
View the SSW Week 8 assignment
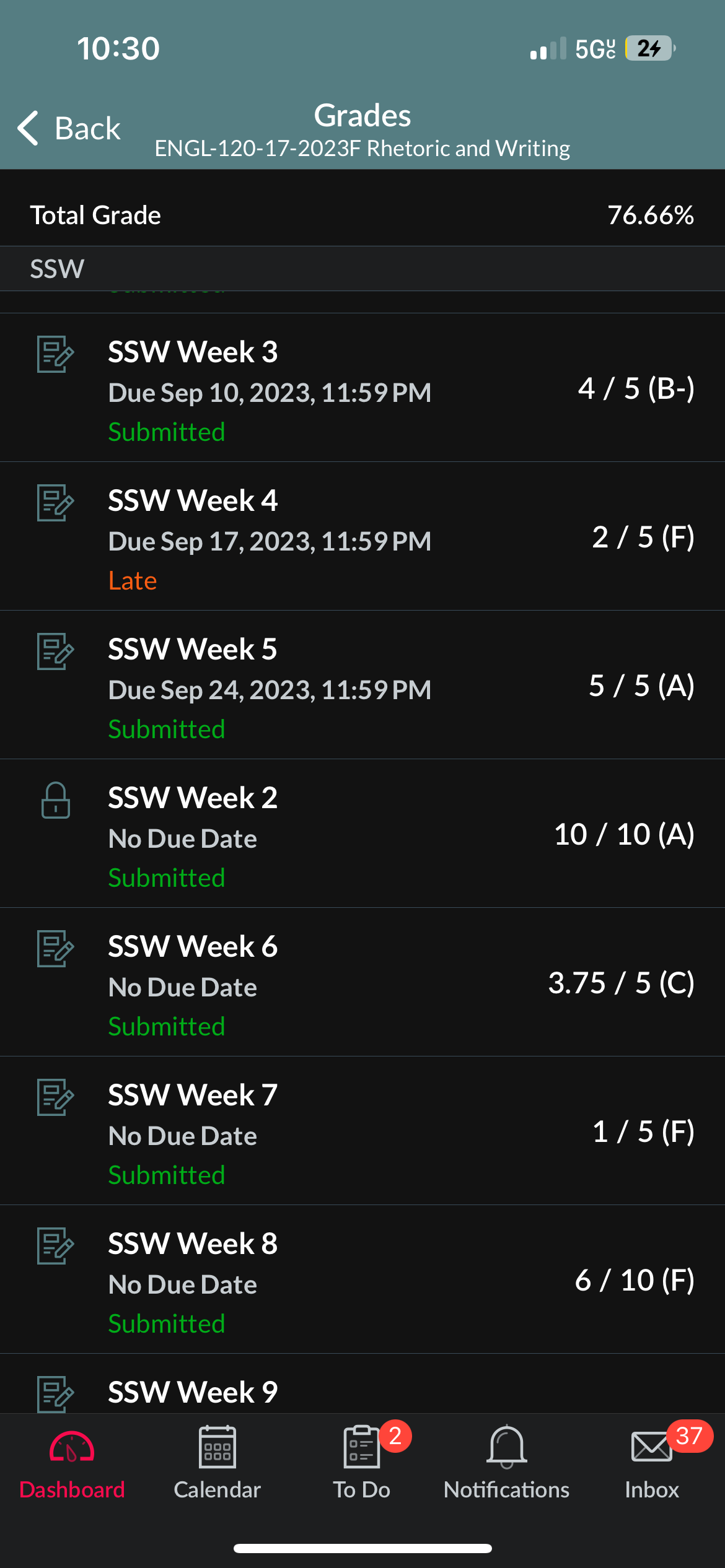362,1279
